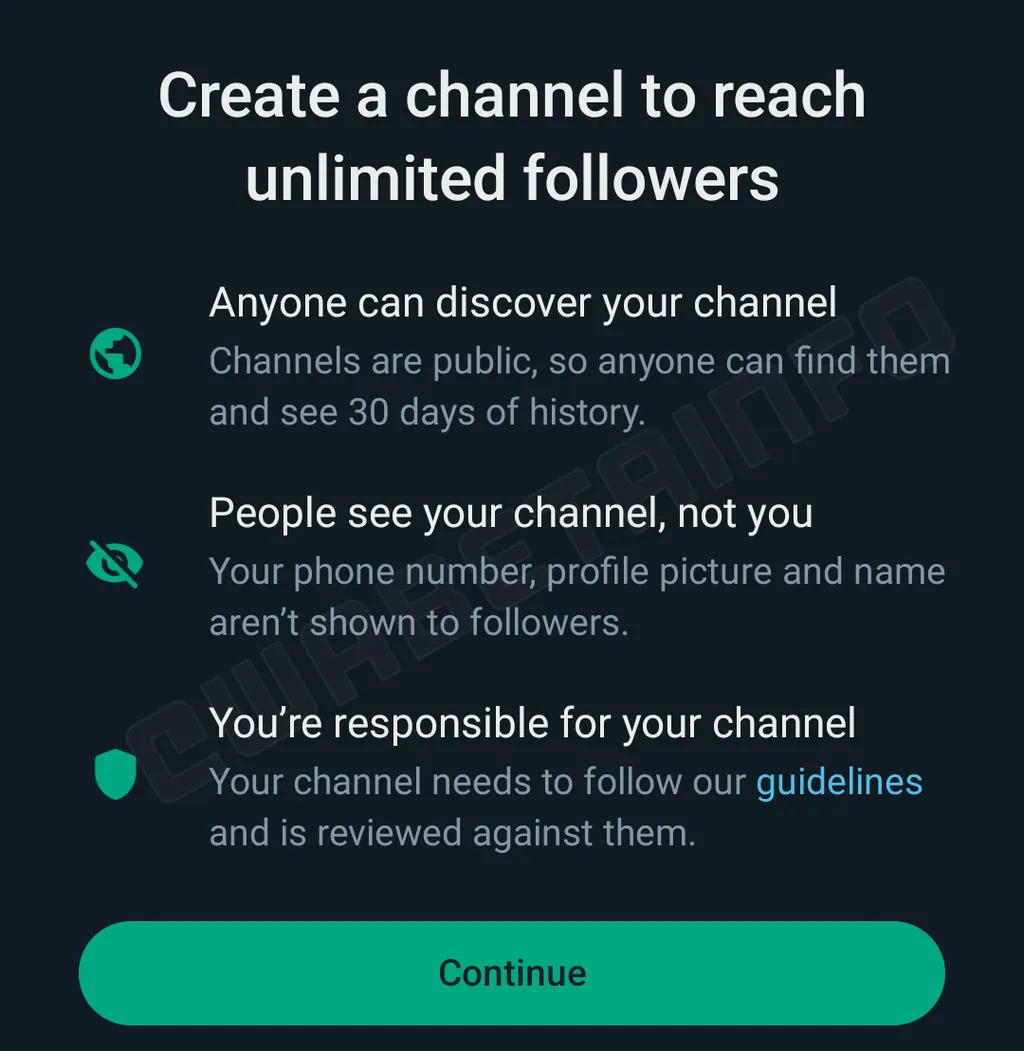Click the 30 days history description text
The image size is (1024, 1051).
578,386
